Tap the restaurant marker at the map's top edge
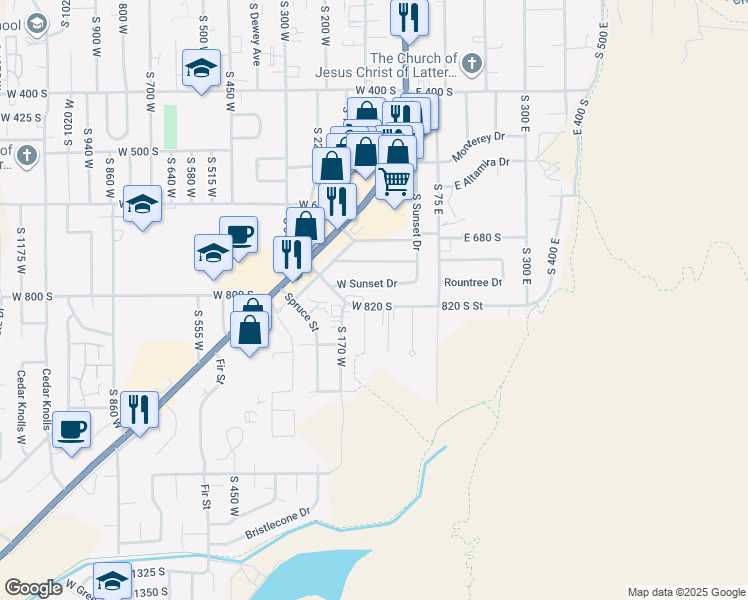The image size is (748, 600). point(409,17)
